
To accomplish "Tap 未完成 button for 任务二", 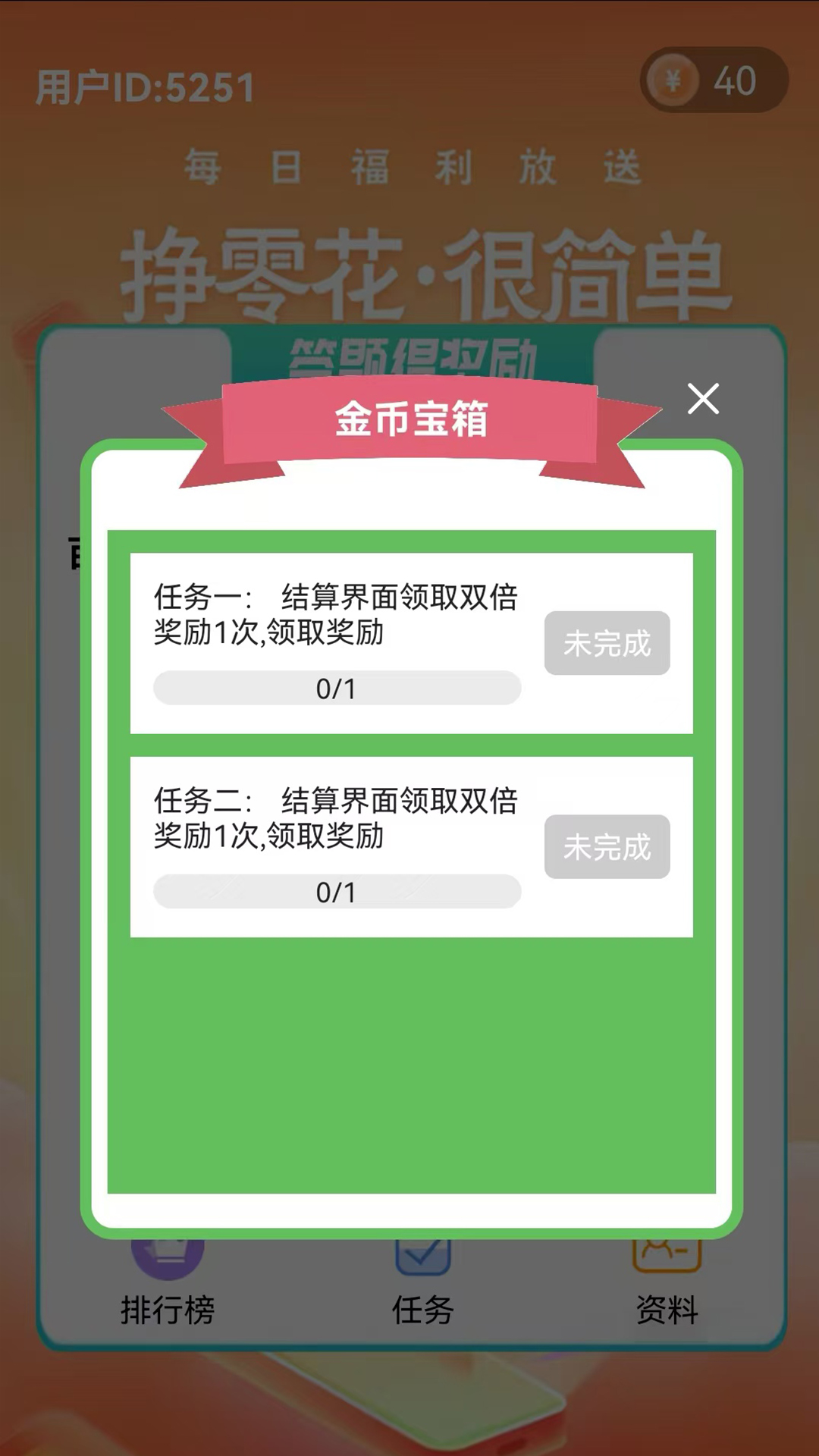I will [x=607, y=846].
